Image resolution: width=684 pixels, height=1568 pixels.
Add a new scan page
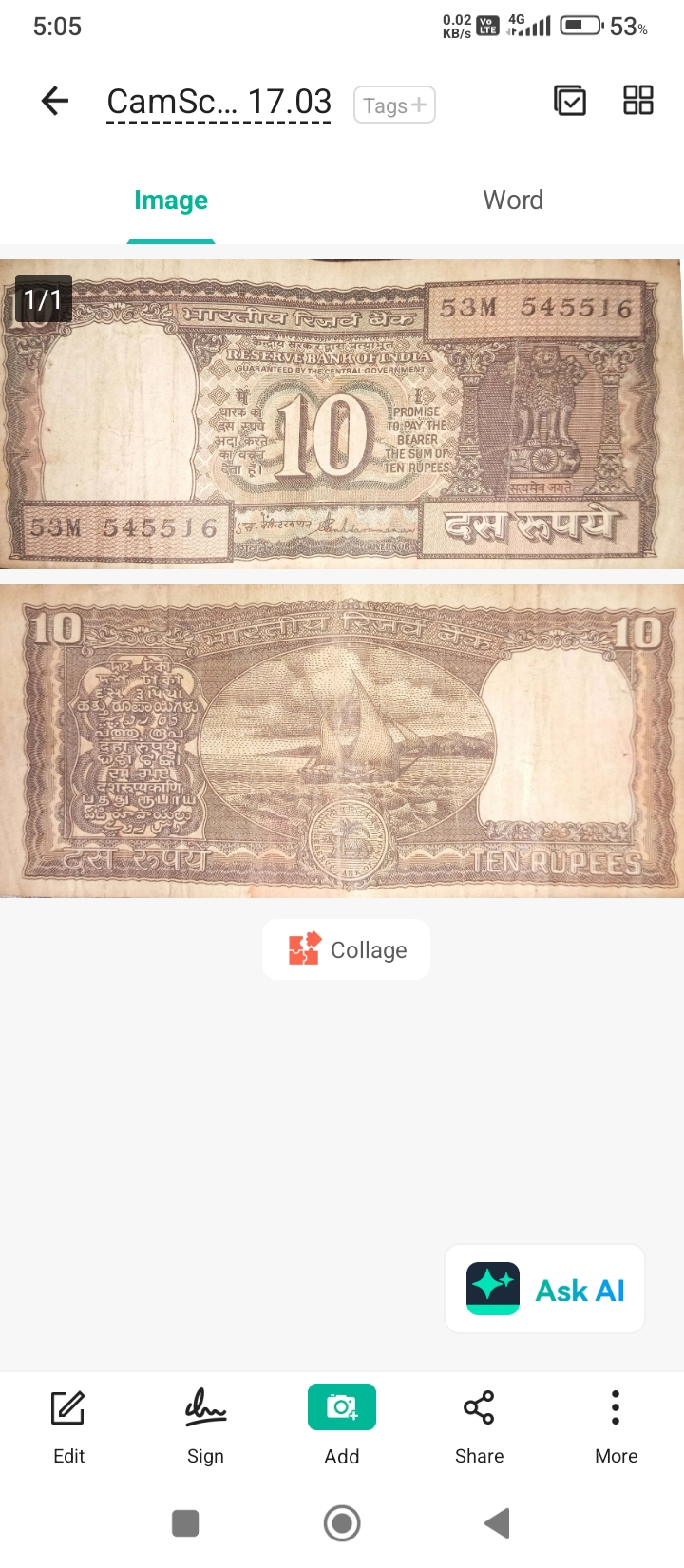coord(342,1425)
